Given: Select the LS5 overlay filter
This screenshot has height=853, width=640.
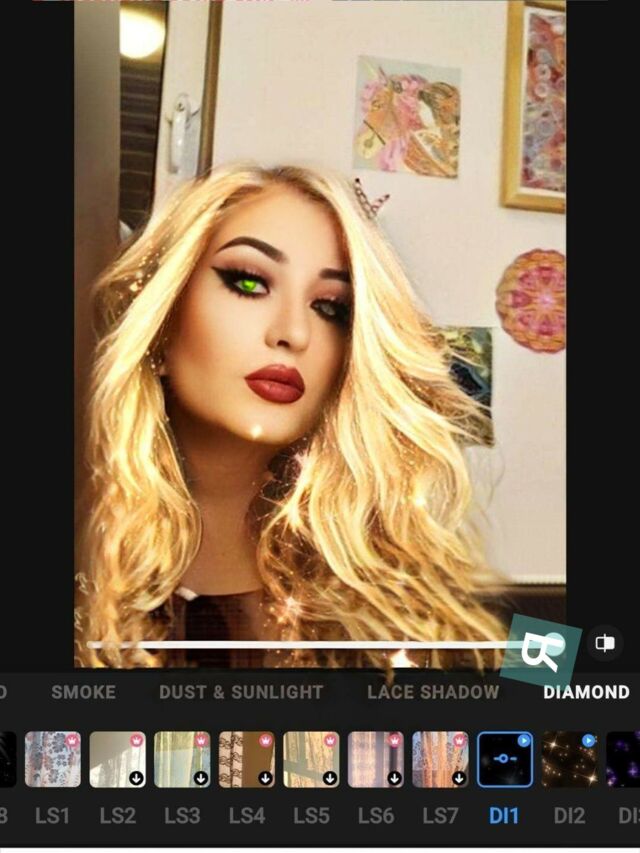Looking at the screenshot, I should 311,760.
